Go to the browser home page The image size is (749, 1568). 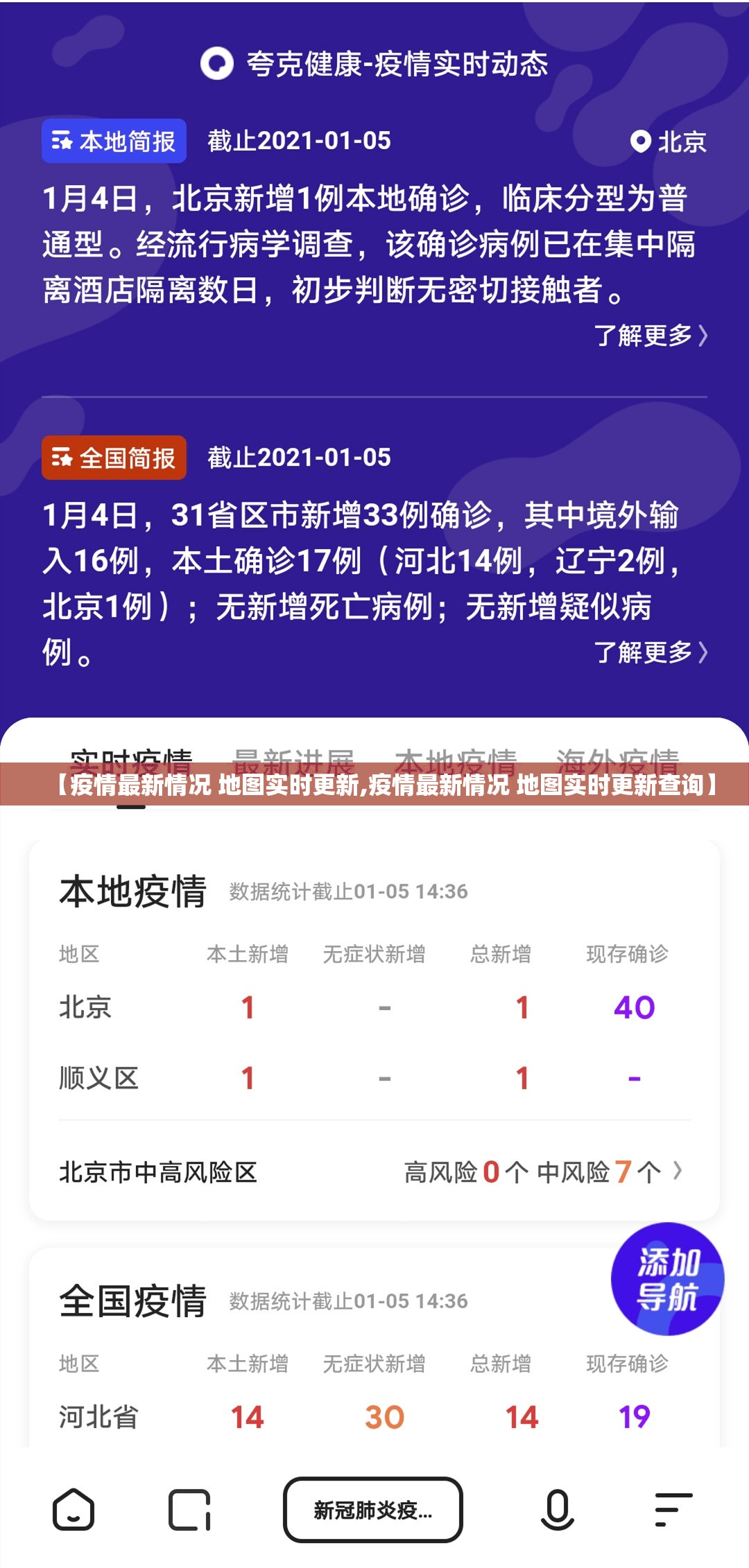[74, 1510]
